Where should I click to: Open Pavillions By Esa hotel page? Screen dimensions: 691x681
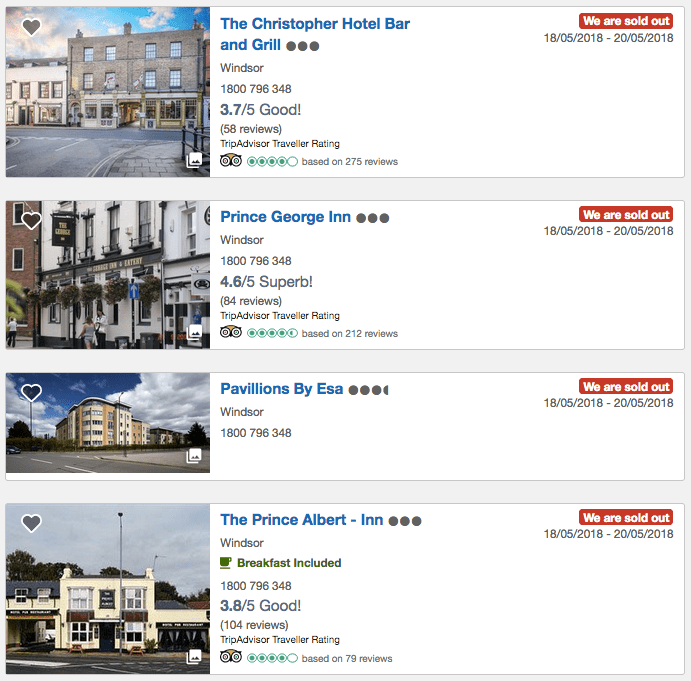[x=281, y=388]
